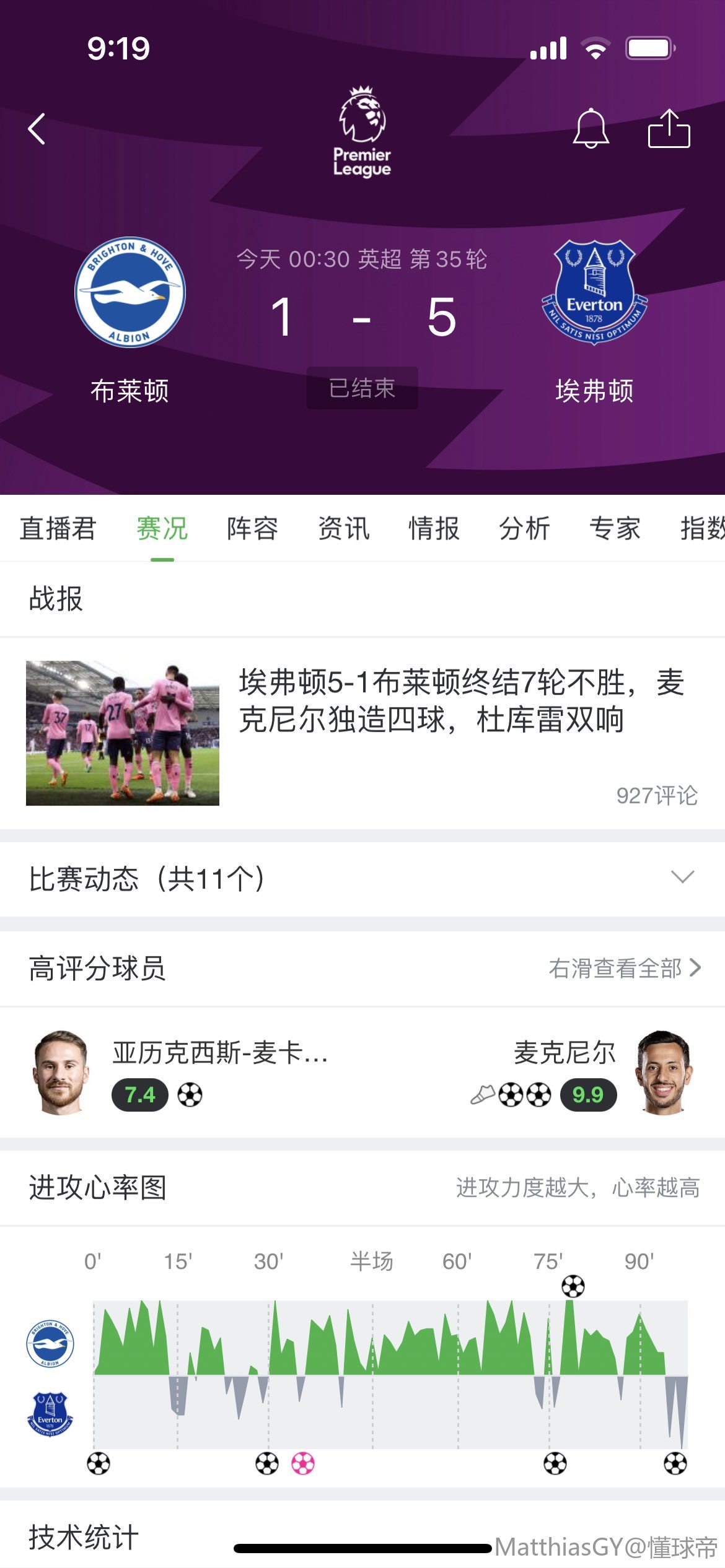Expand the 比赛动态 events list
The width and height of the screenshot is (725, 1568).
(682, 878)
